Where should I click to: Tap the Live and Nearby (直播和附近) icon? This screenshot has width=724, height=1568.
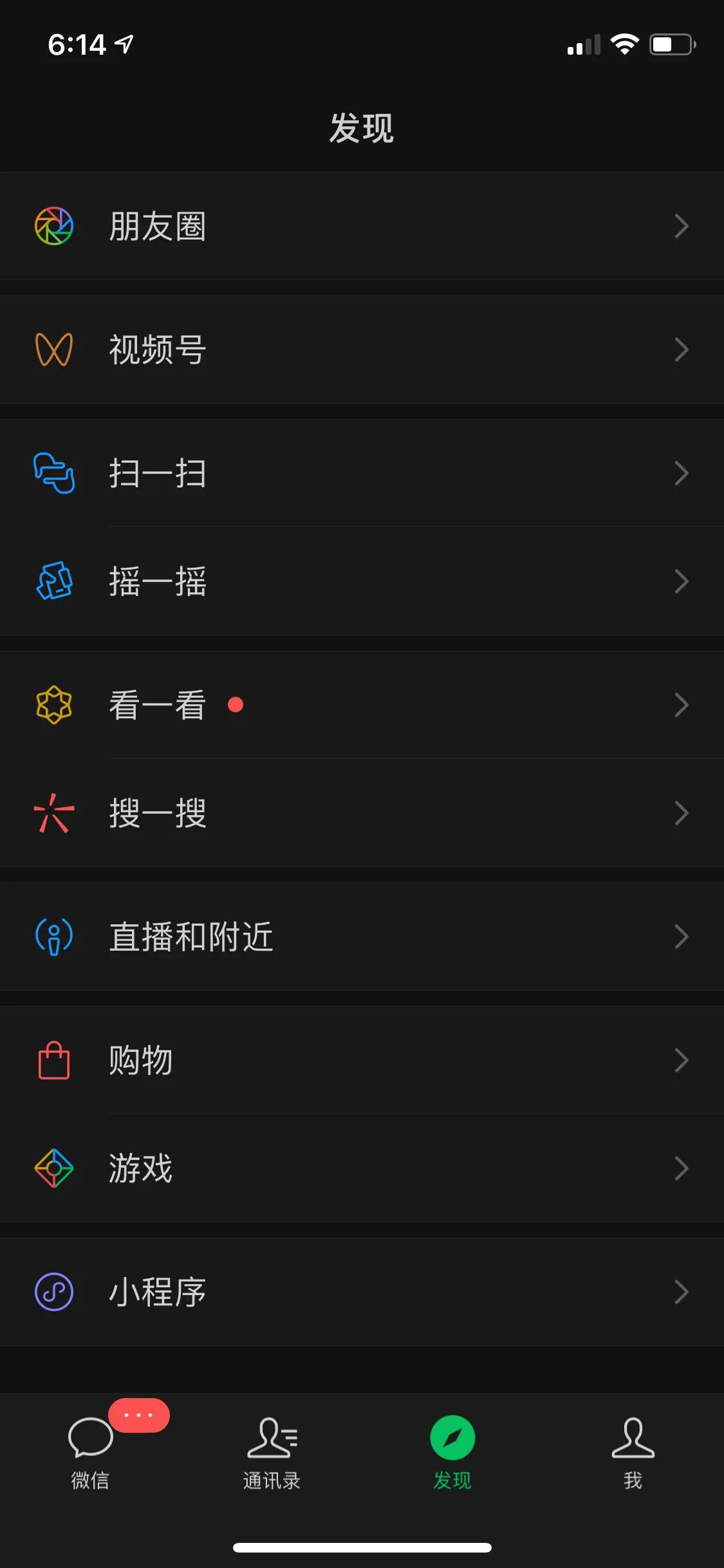54,937
